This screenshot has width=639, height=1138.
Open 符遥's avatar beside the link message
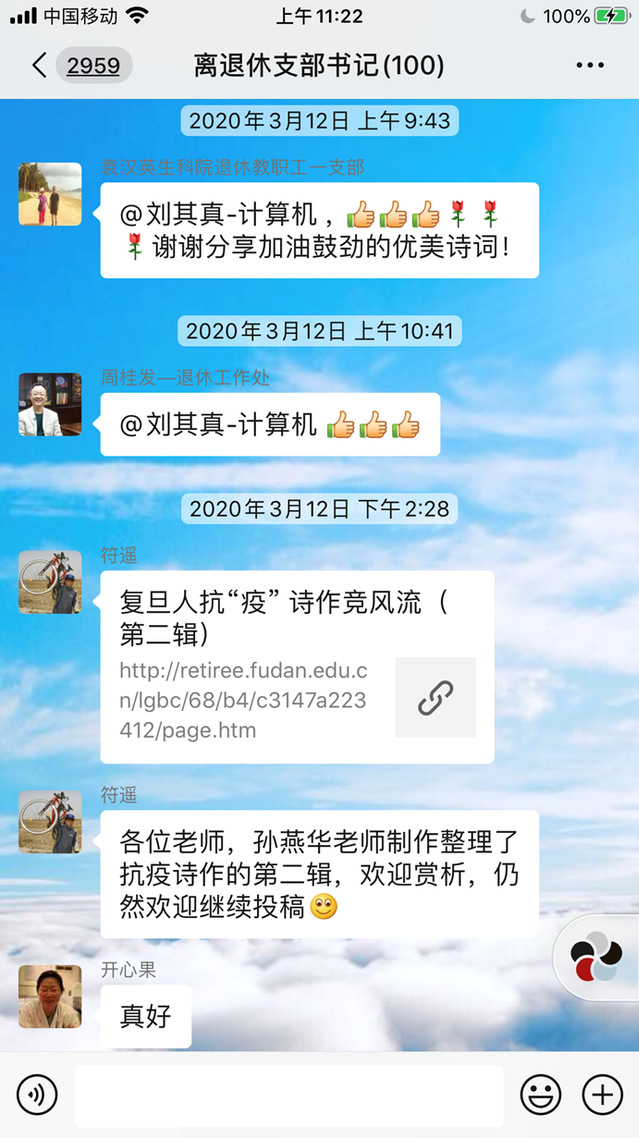click(x=50, y=582)
